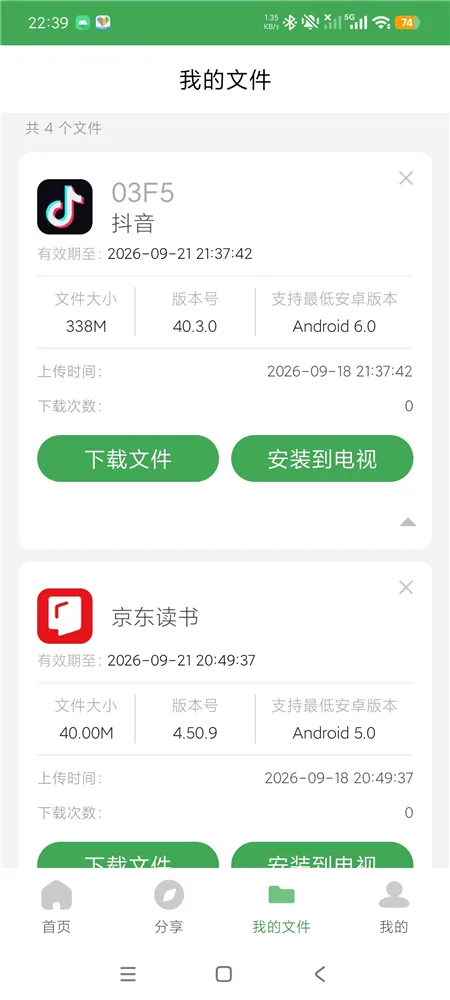Go to the 我的 tab
This screenshot has width=450, height=1000.
393,907
